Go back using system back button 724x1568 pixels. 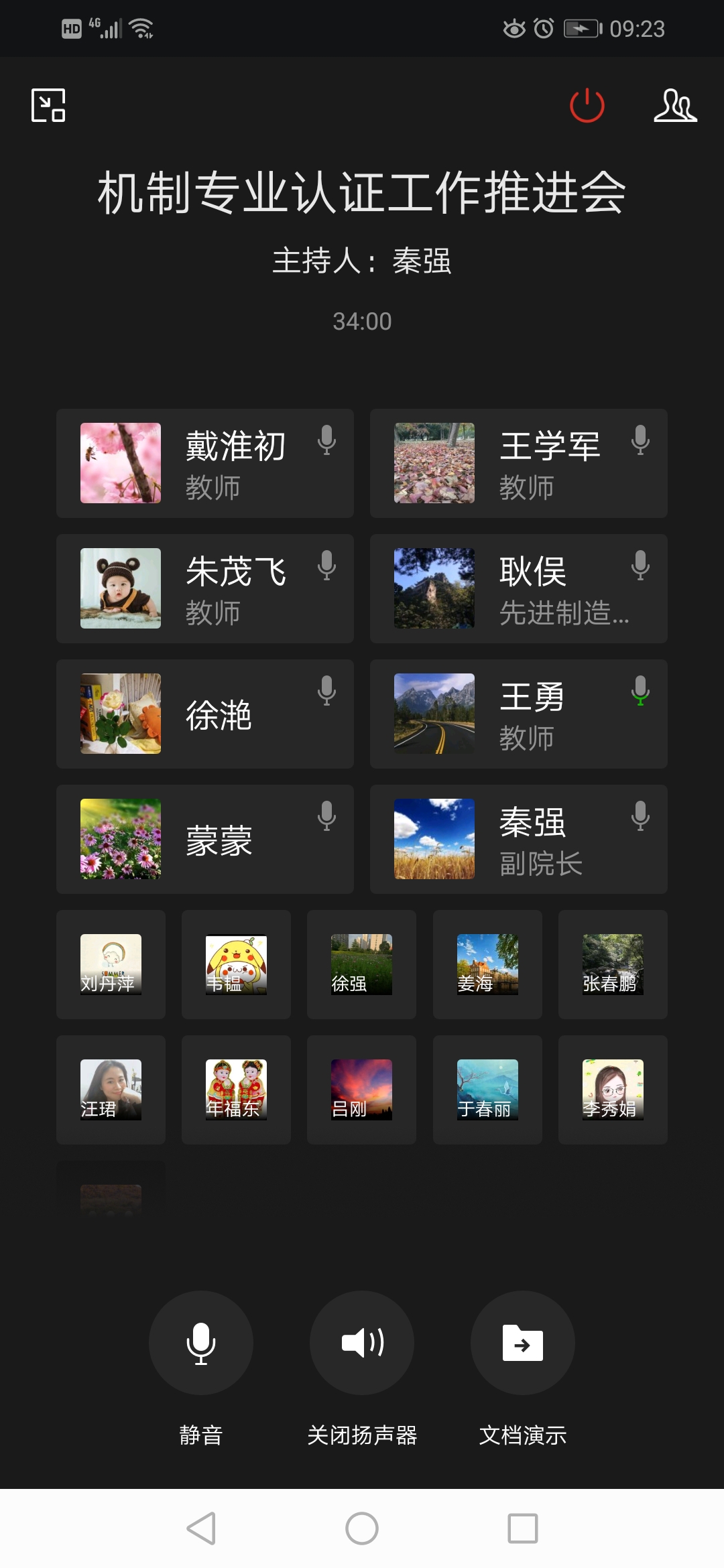coord(200,1528)
